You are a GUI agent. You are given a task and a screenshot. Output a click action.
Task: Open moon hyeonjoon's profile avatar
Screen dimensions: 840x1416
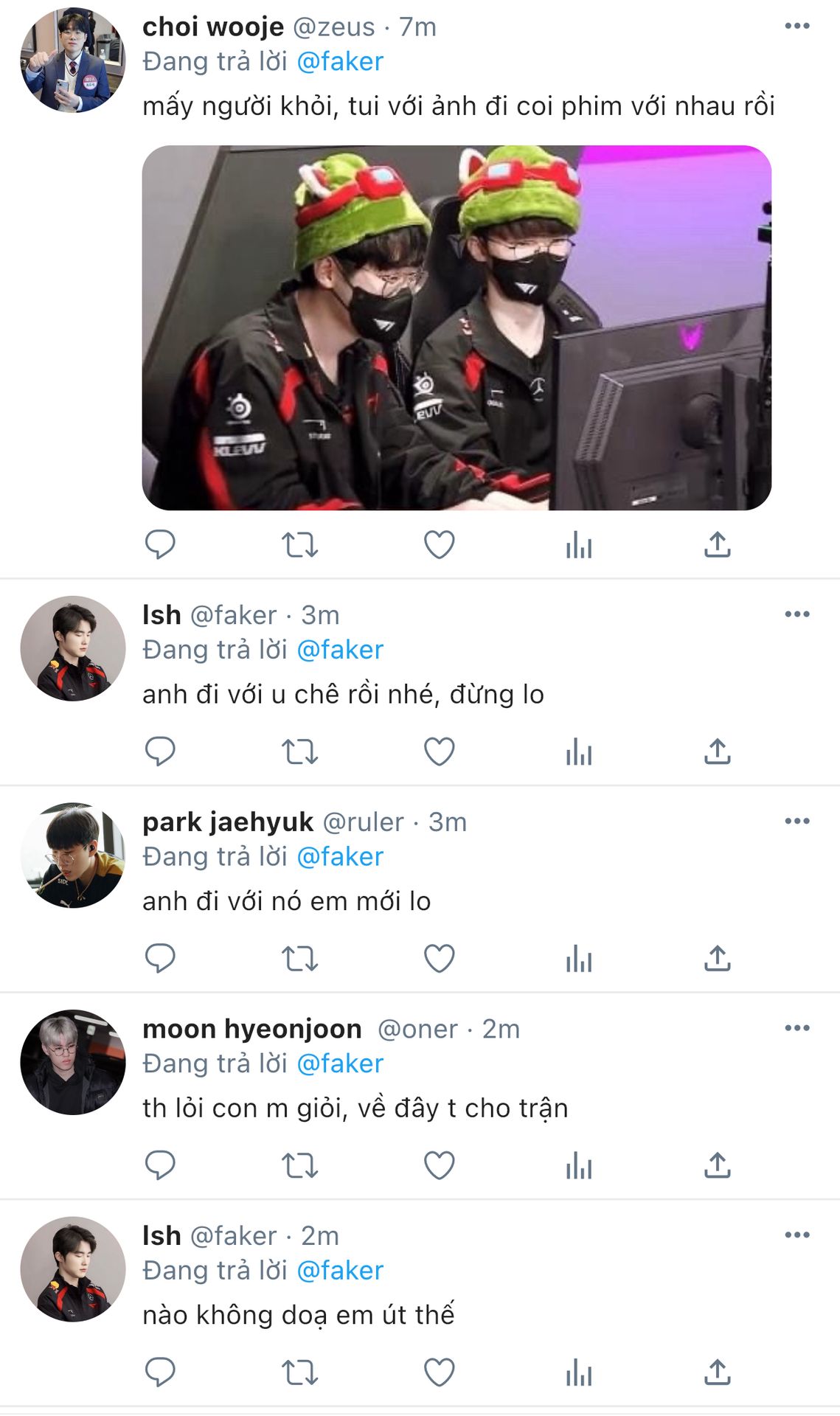[x=72, y=1062]
